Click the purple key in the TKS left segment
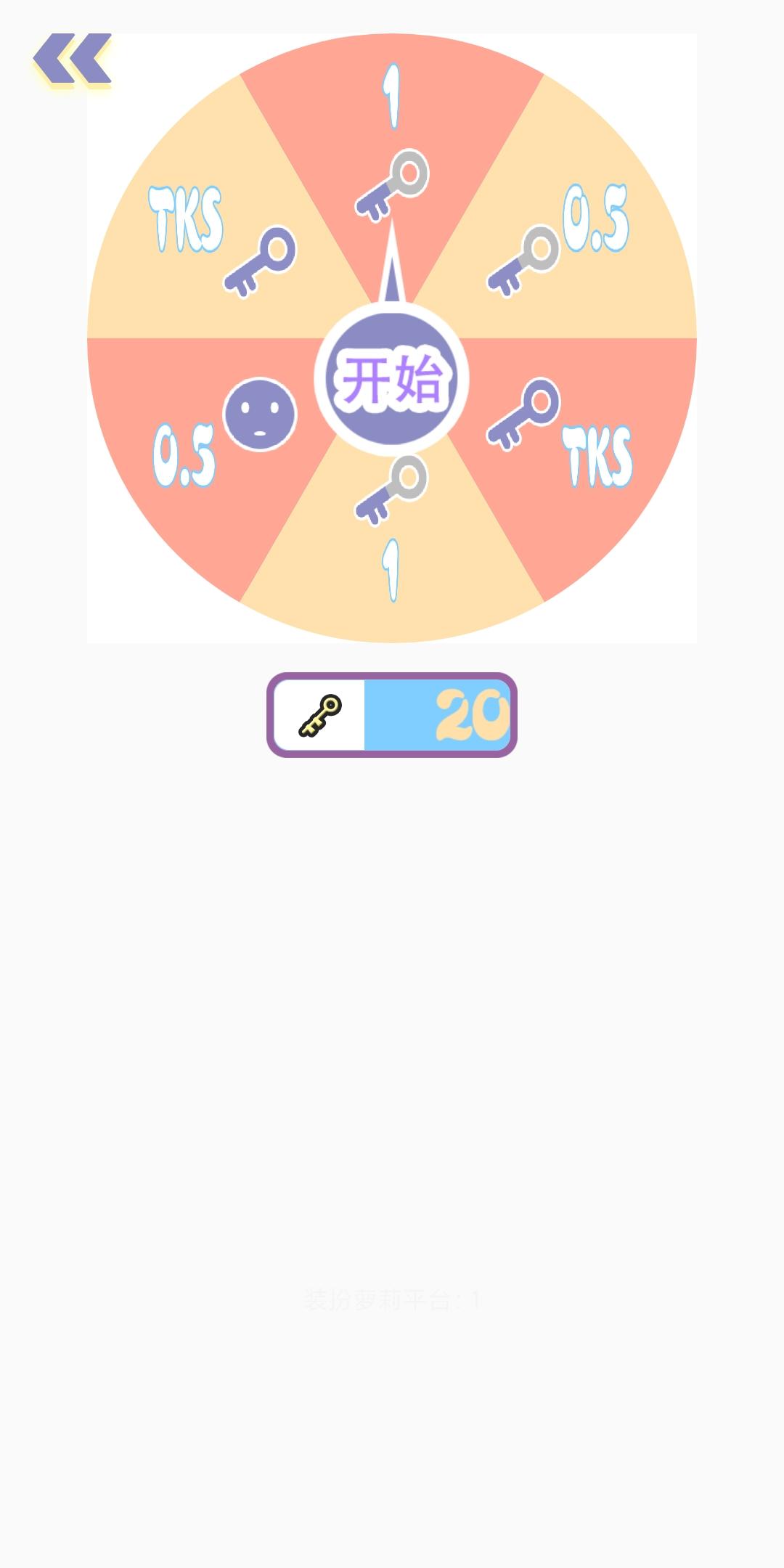784x1568 pixels. click(x=261, y=261)
